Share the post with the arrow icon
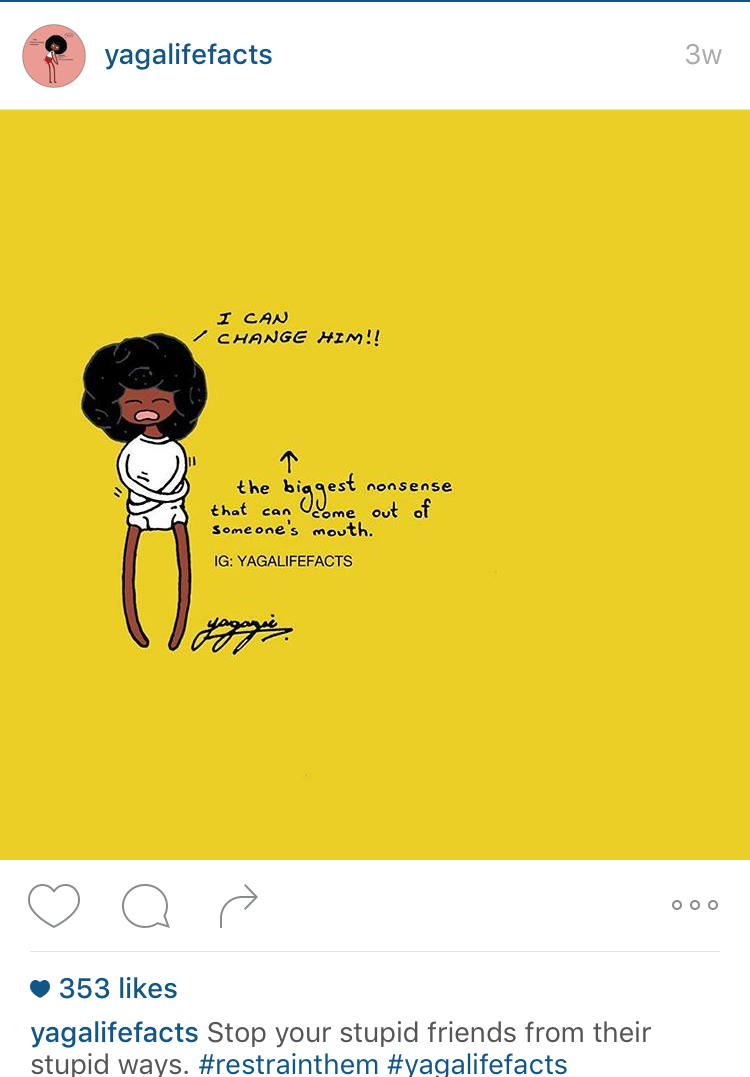This screenshot has width=750, height=1077. (x=239, y=905)
